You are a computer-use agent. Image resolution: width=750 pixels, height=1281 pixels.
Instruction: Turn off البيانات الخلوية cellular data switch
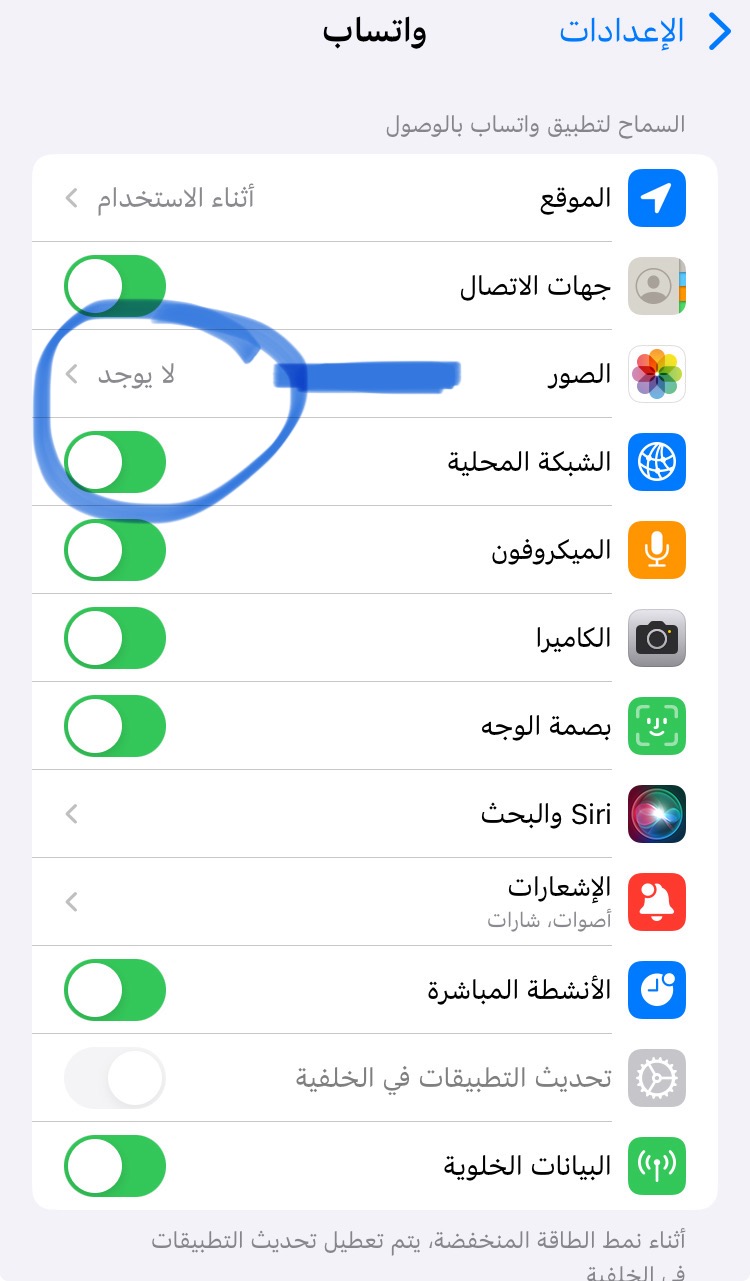click(115, 1166)
